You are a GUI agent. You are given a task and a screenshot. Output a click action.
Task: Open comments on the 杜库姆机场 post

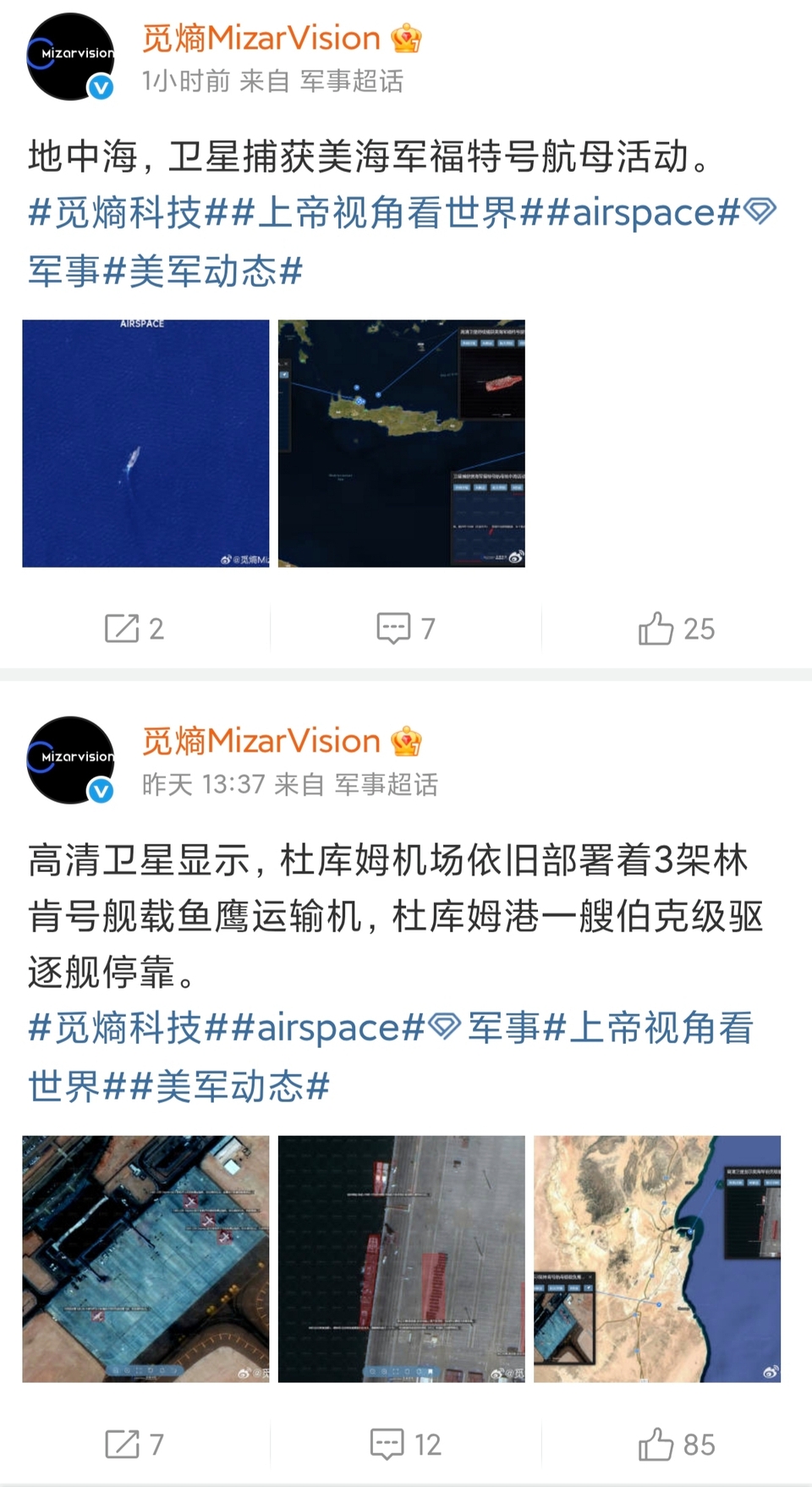tap(405, 1445)
